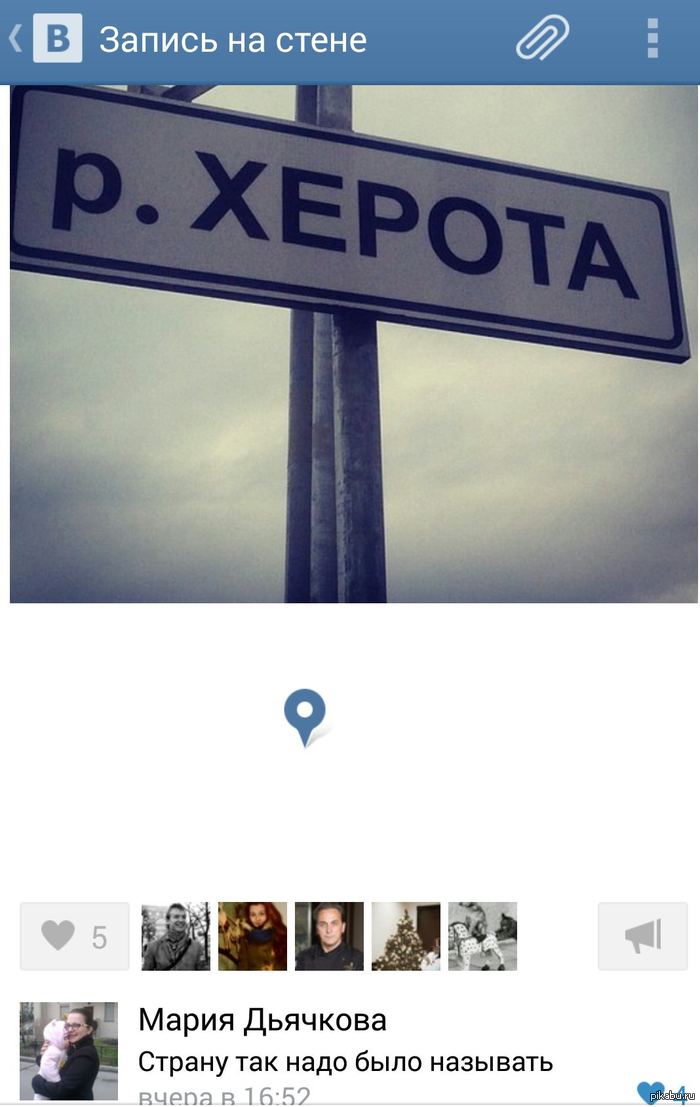View the first liker's black-and-white avatar
The width and height of the screenshot is (700, 1107).
pyautogui.click(x=176, y=936)
